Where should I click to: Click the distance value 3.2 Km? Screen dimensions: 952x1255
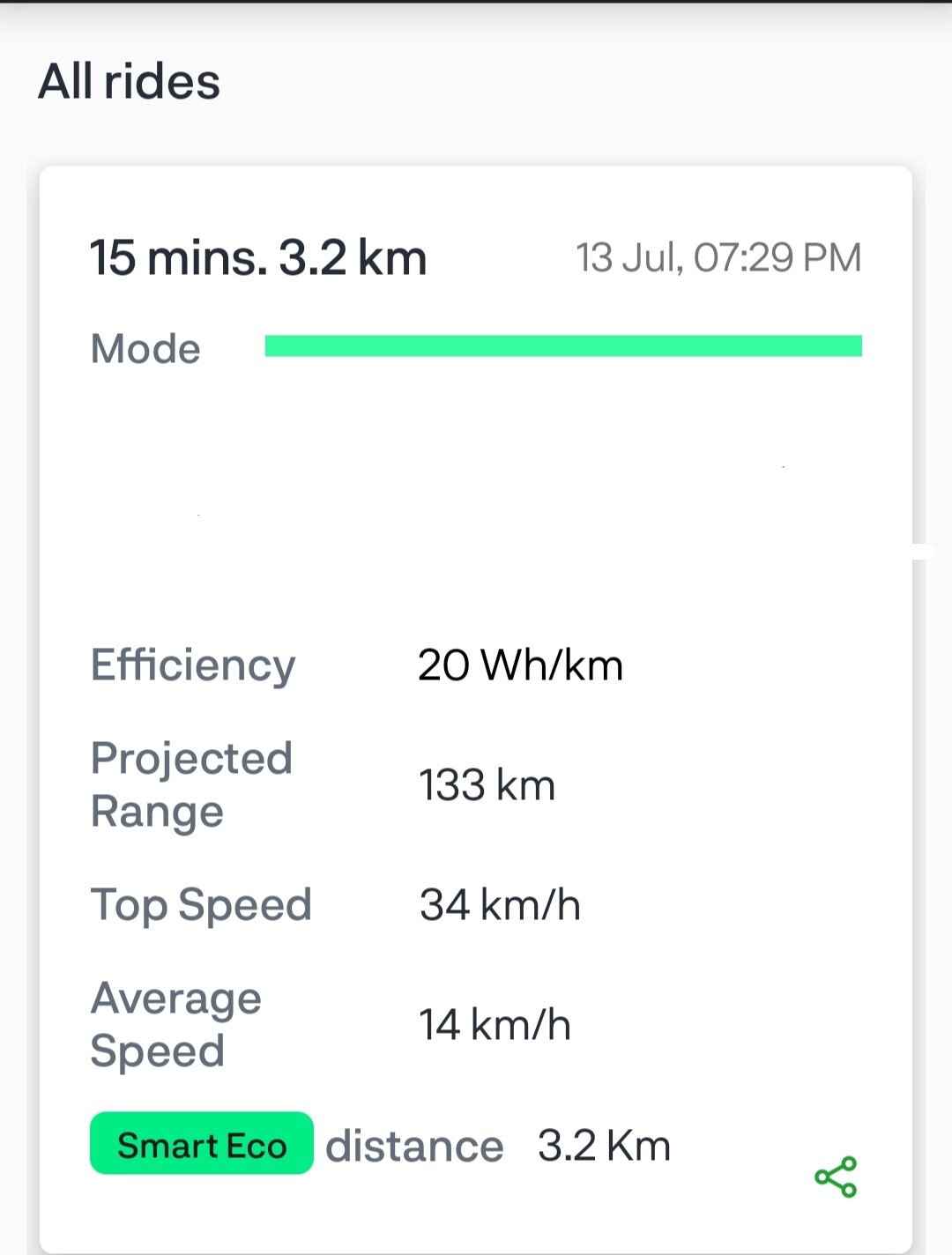(604, 1145)
